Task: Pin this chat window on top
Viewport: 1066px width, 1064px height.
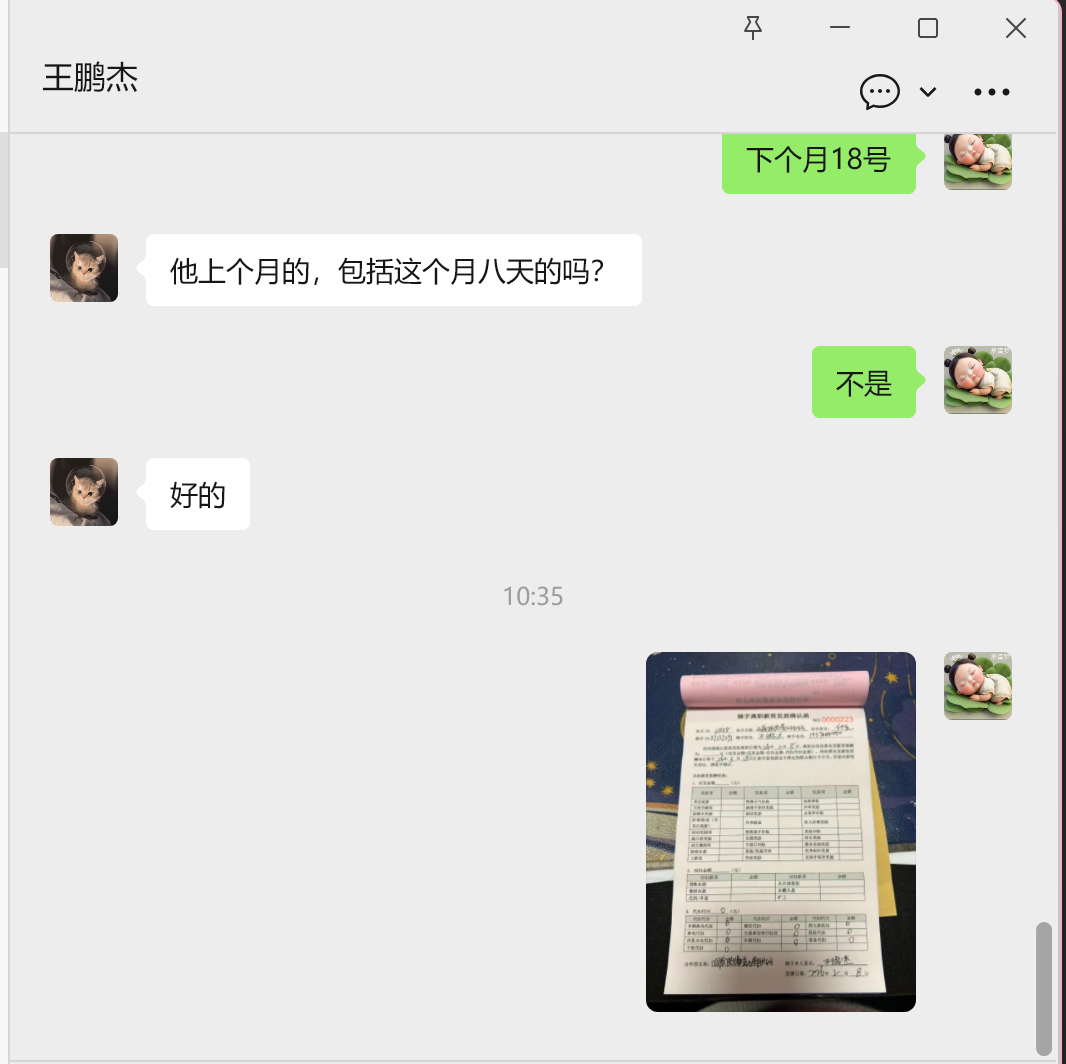Action: [x=753, y=28]
